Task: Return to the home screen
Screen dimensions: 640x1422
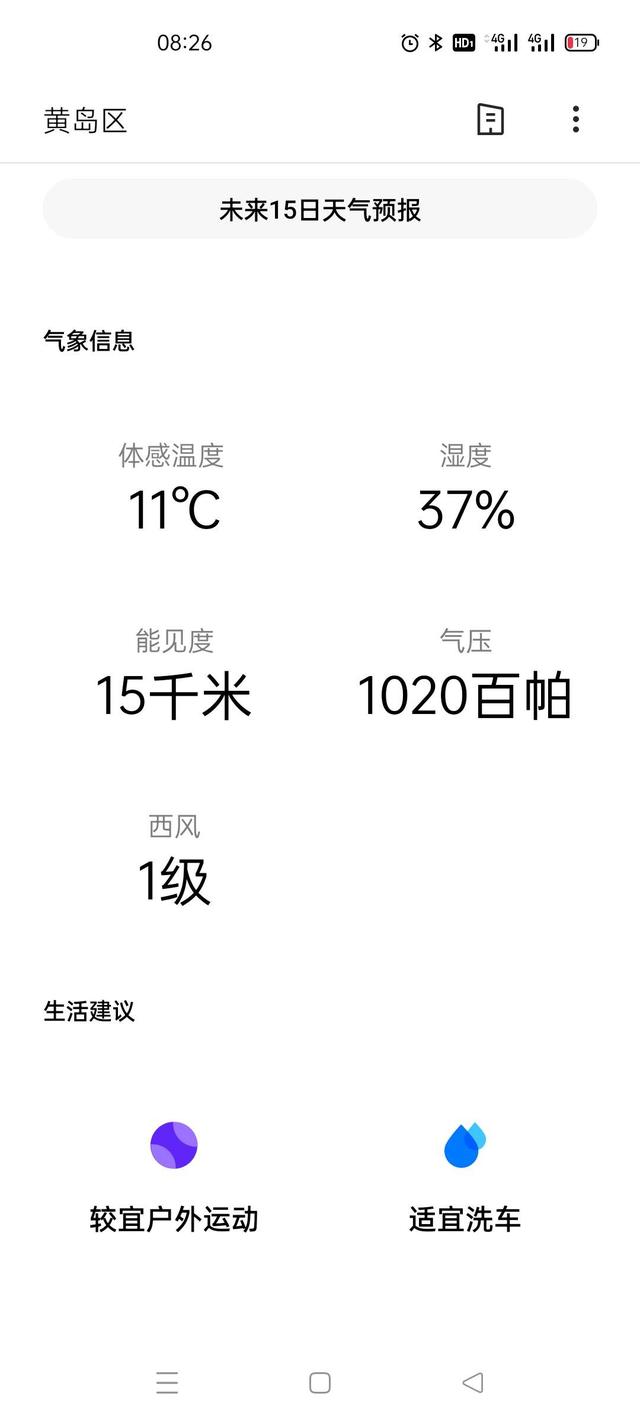Action: pyautogui.click(x=320, y=1382)
